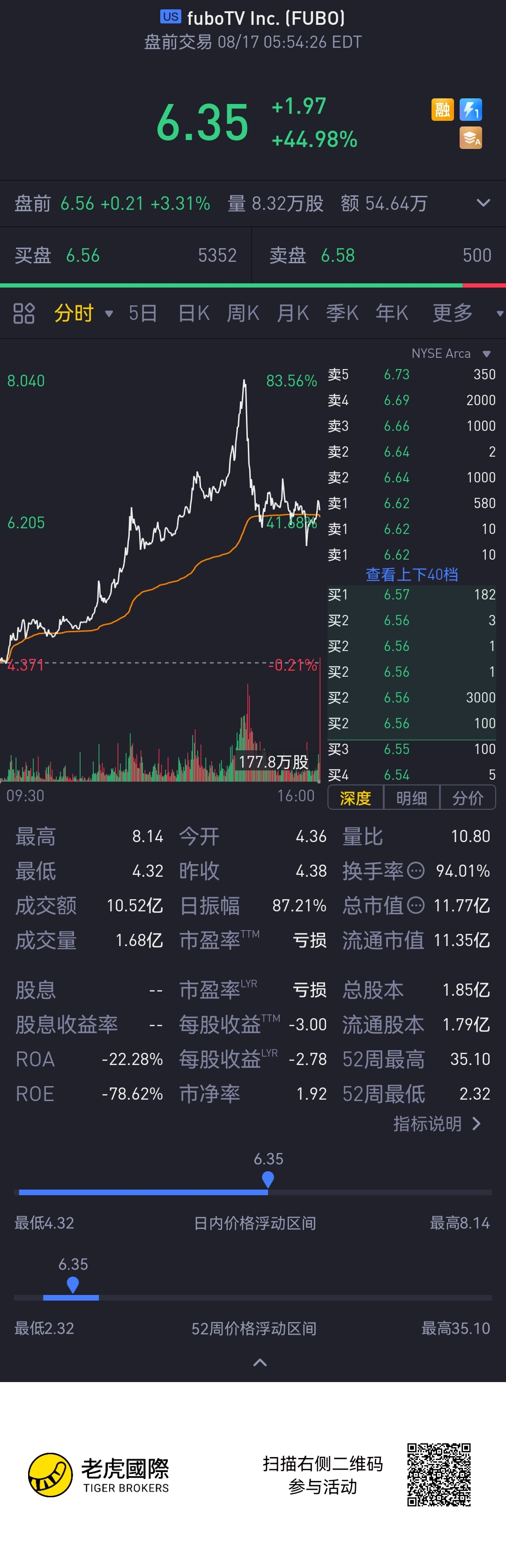
Task: Select the 日K chart tab
Action: (x=193, y=313)
